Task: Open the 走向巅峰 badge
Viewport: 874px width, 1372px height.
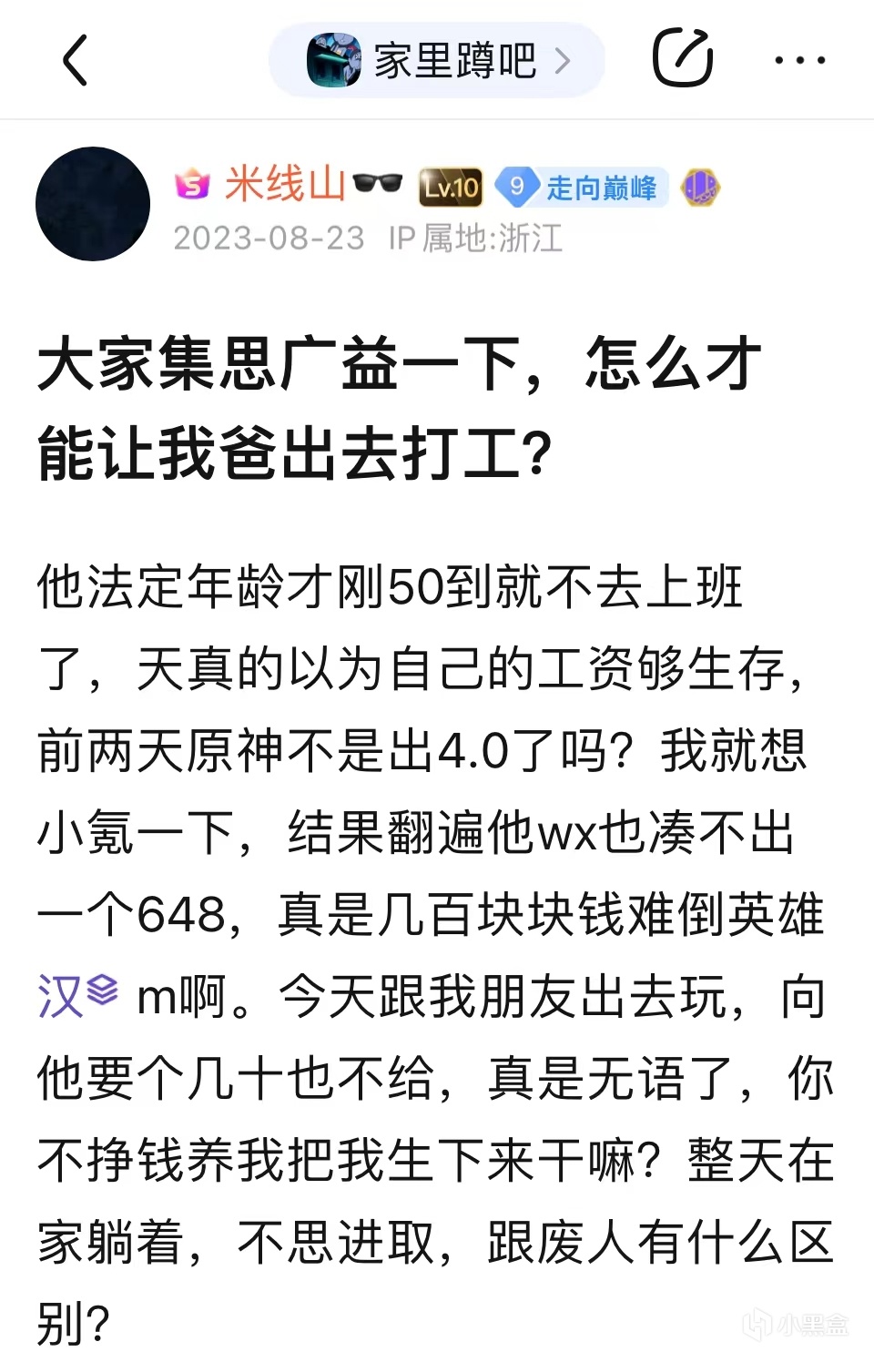Action: (583, 188)
